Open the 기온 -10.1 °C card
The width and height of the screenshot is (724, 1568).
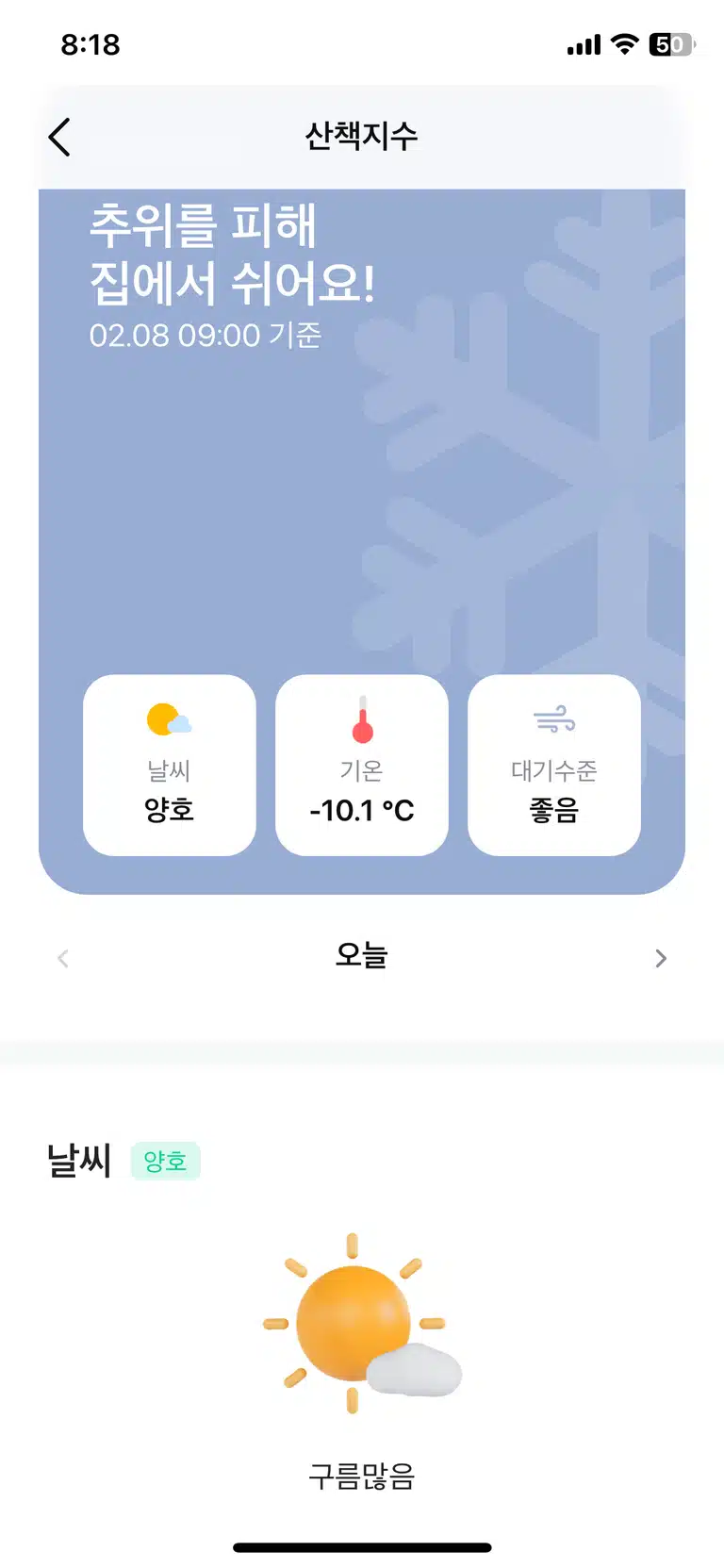362,765
